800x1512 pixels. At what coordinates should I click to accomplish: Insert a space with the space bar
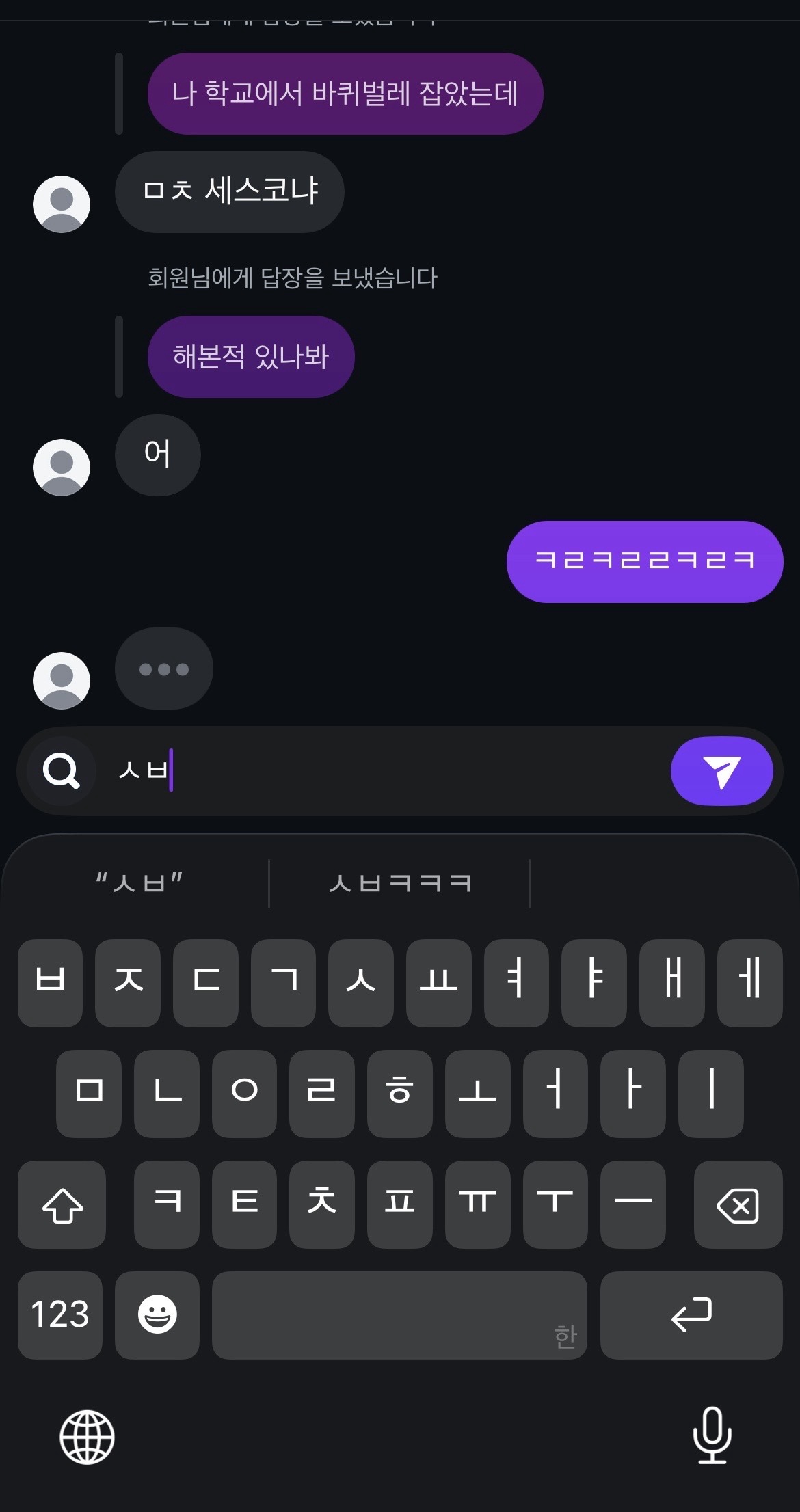tap(399, 1315)
